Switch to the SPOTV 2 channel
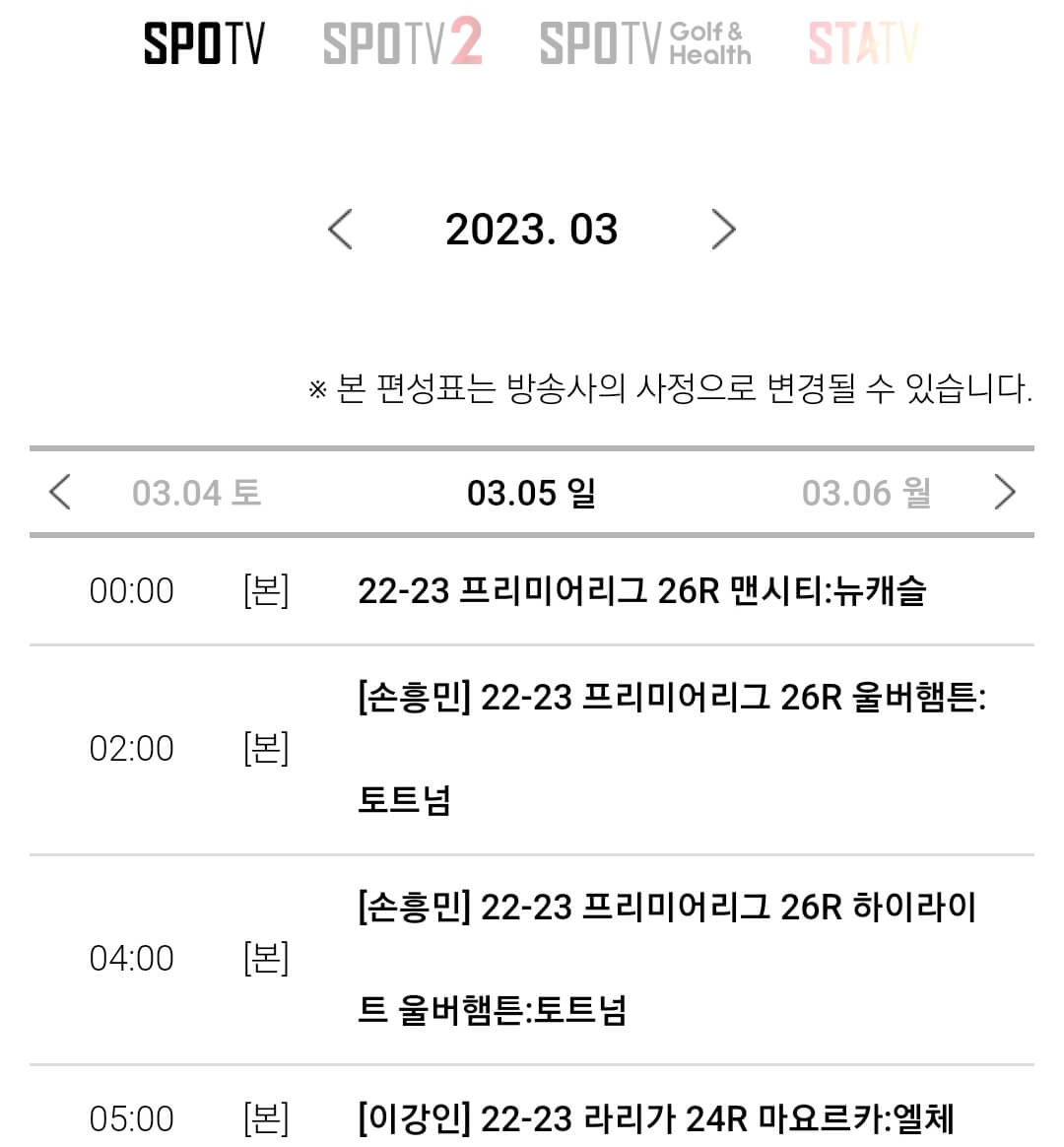The image size is (1064, 1147). (405, 44)
